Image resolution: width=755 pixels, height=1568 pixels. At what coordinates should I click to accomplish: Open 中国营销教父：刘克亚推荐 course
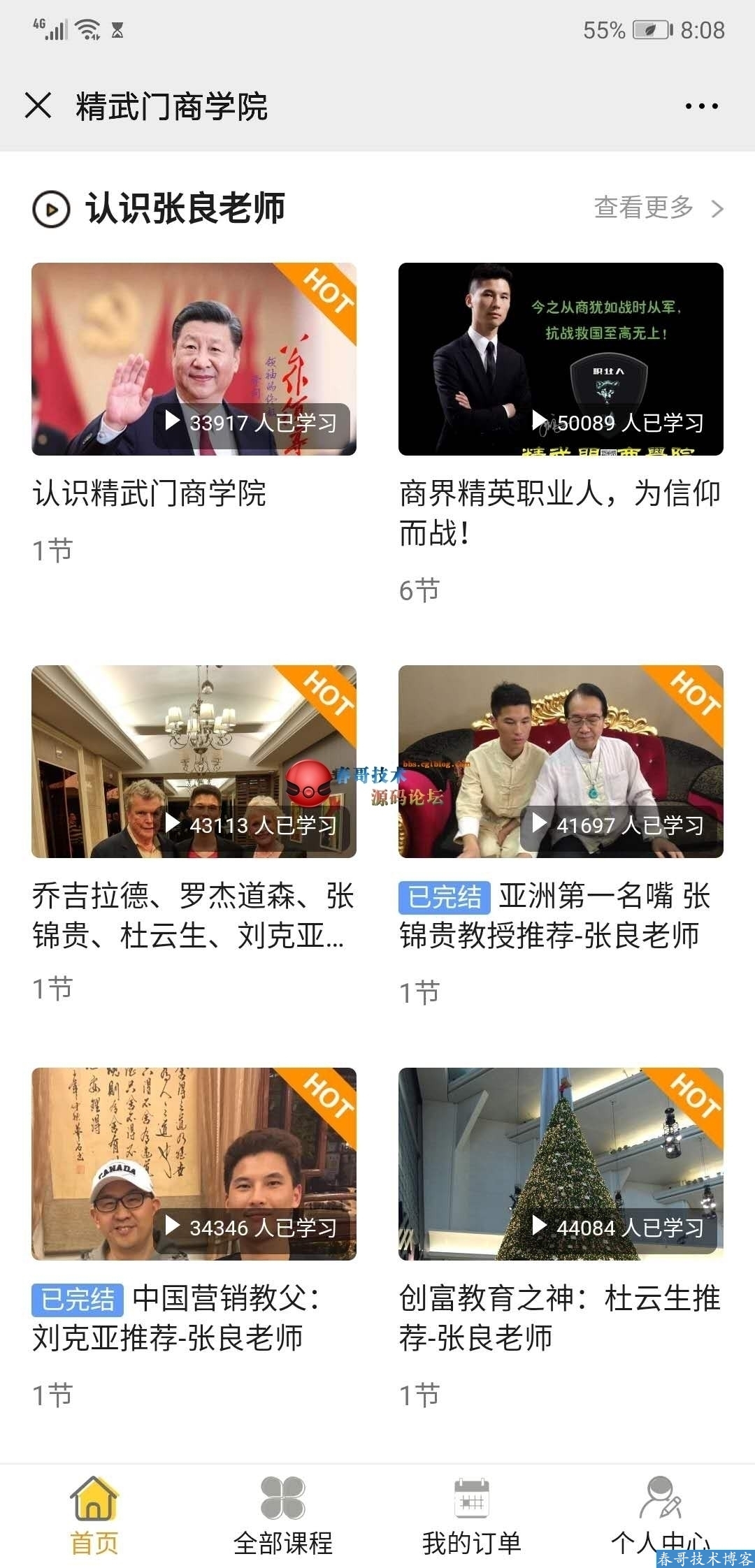click(x=194, y=1164)
